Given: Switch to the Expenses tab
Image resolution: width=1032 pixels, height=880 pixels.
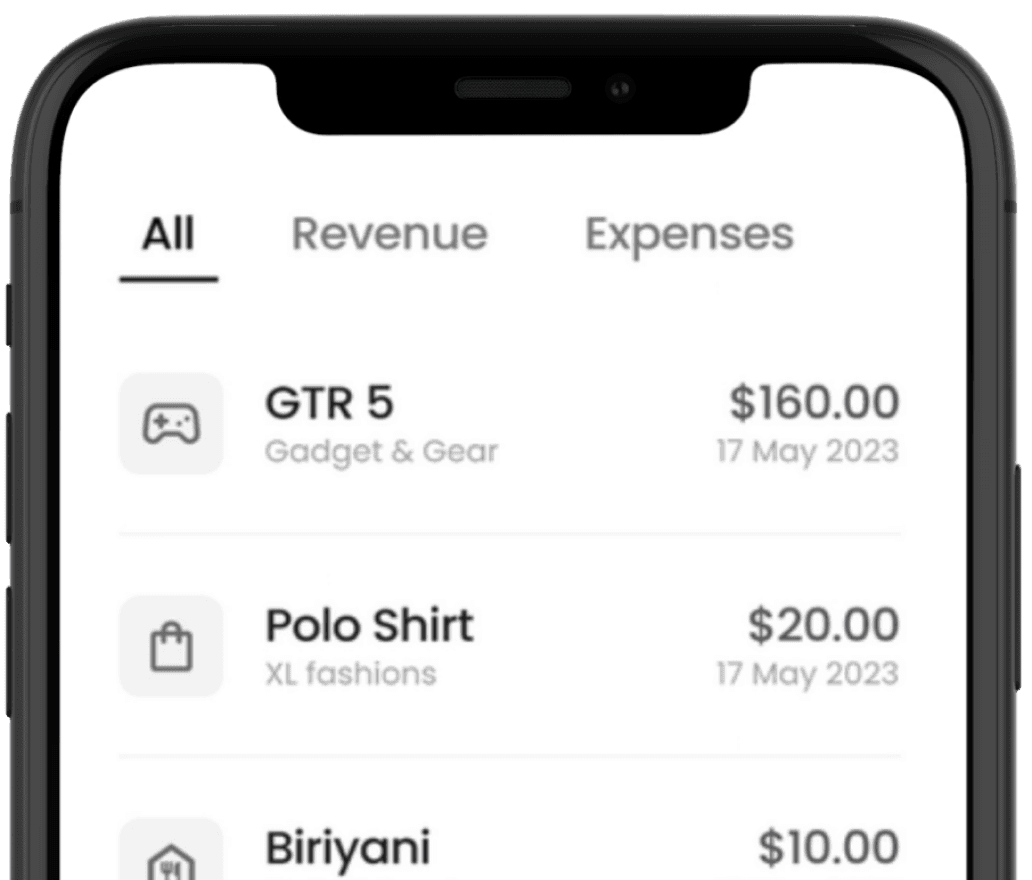Looking at the screenshot, I should (x=690, y=236).
